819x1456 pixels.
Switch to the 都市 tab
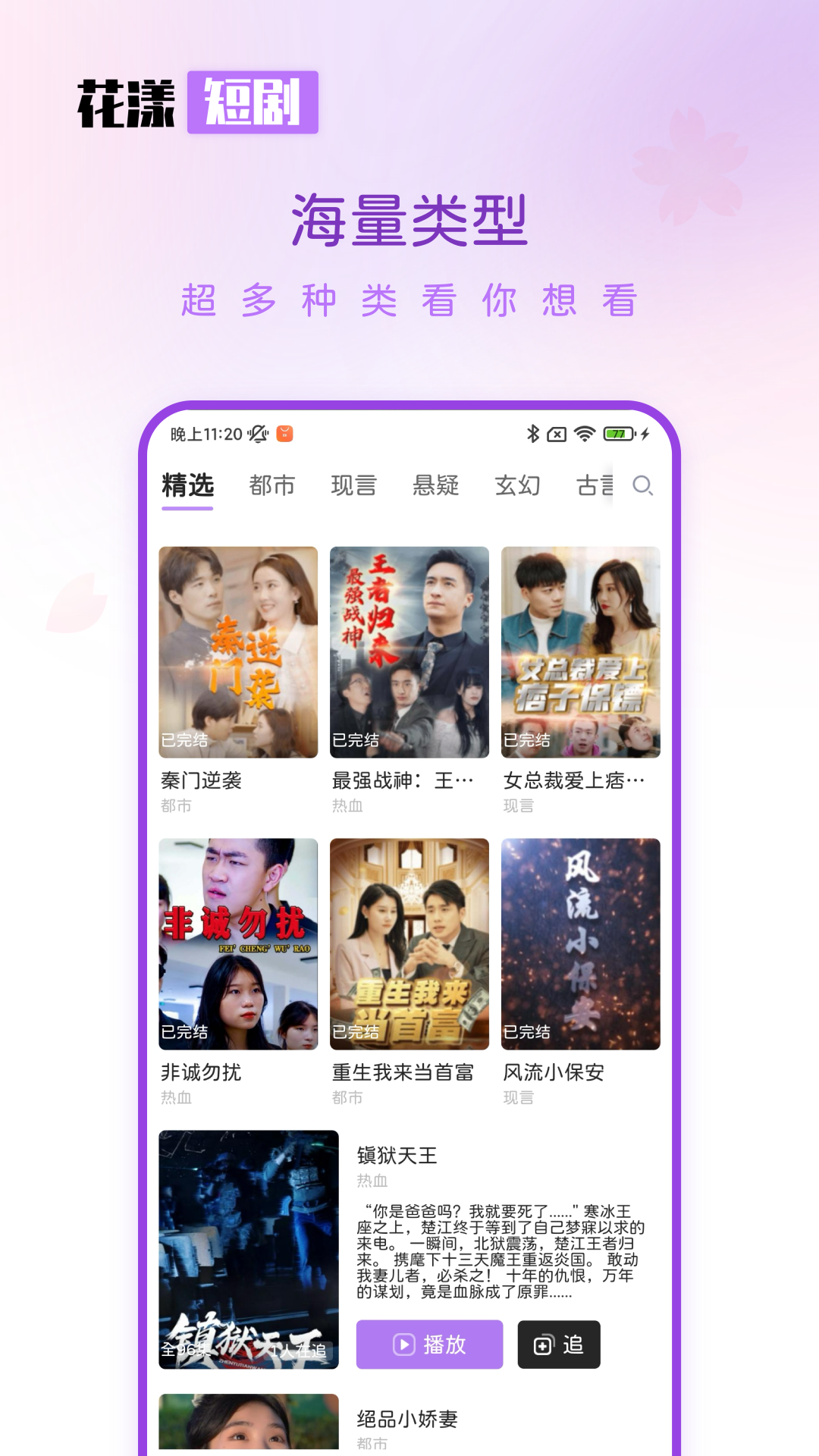tap(273, 486)
